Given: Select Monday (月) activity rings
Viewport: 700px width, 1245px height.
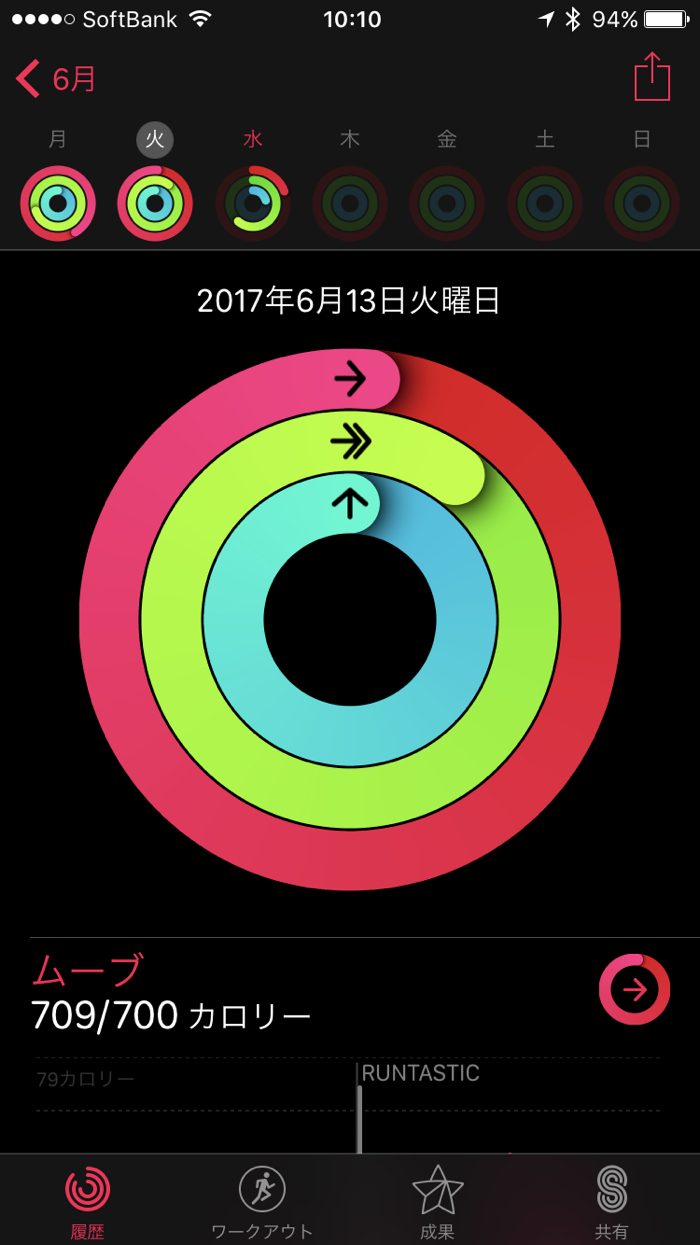Looking at the screenshot, I should tap(58, 204).
